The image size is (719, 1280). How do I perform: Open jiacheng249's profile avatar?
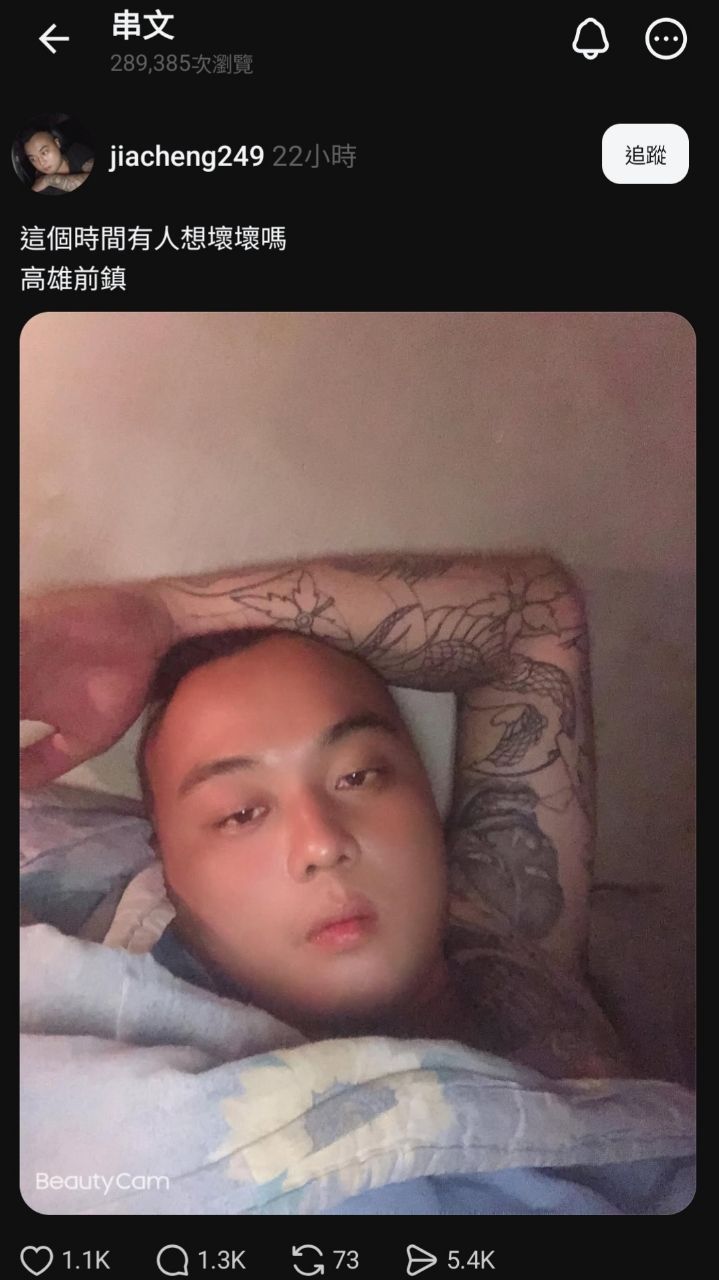pos(52,155)
